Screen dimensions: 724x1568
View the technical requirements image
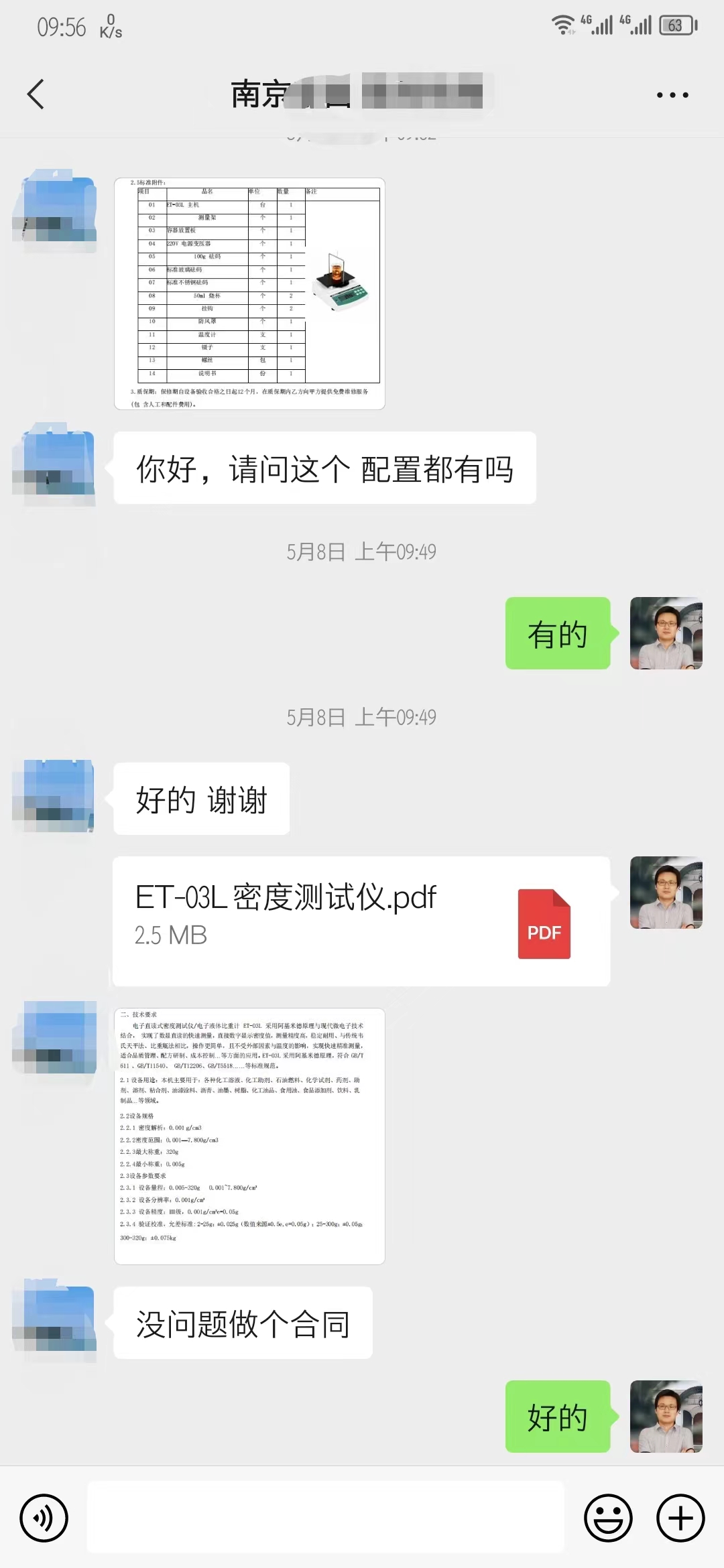249,1136
